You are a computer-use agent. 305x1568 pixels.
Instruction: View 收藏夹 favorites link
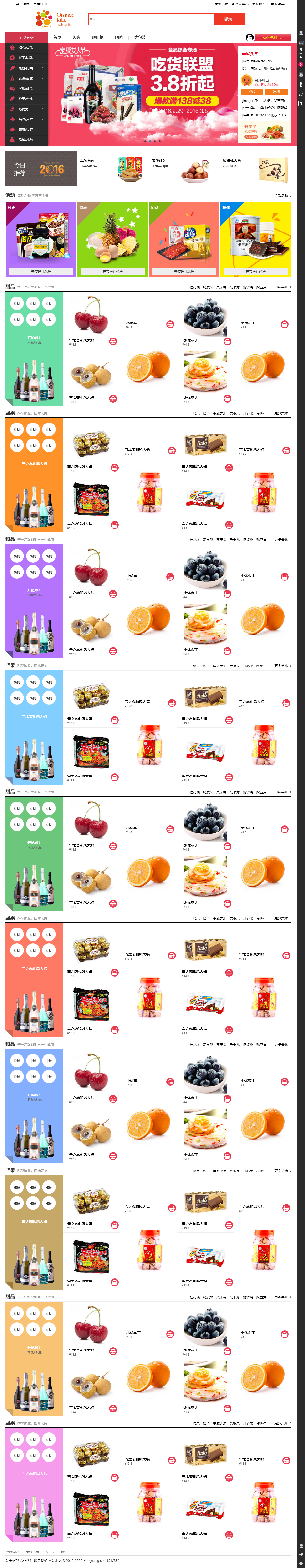click(x=278, y=4)
